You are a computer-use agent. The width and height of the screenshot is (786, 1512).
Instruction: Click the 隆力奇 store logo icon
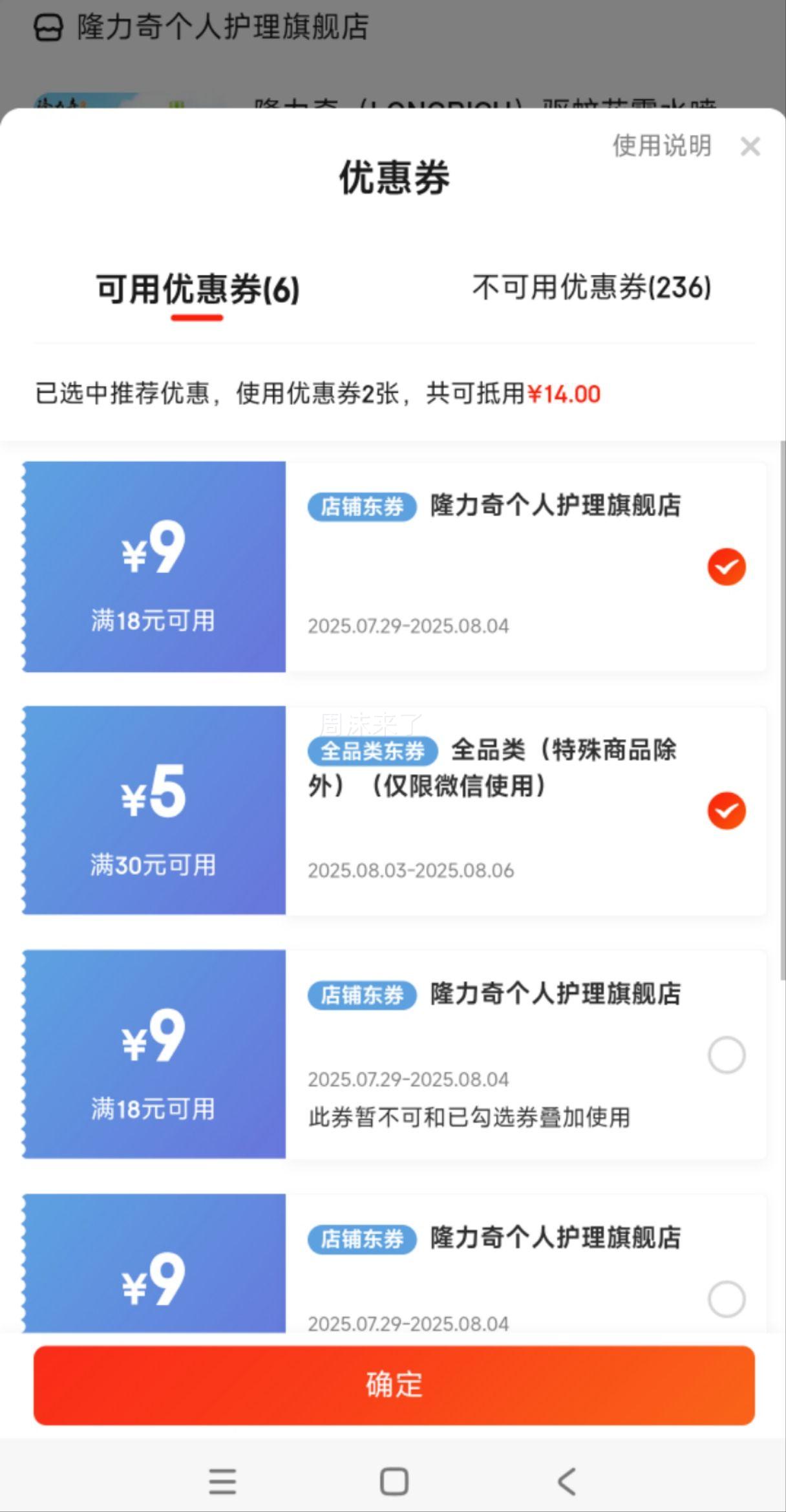coord(45,27)
